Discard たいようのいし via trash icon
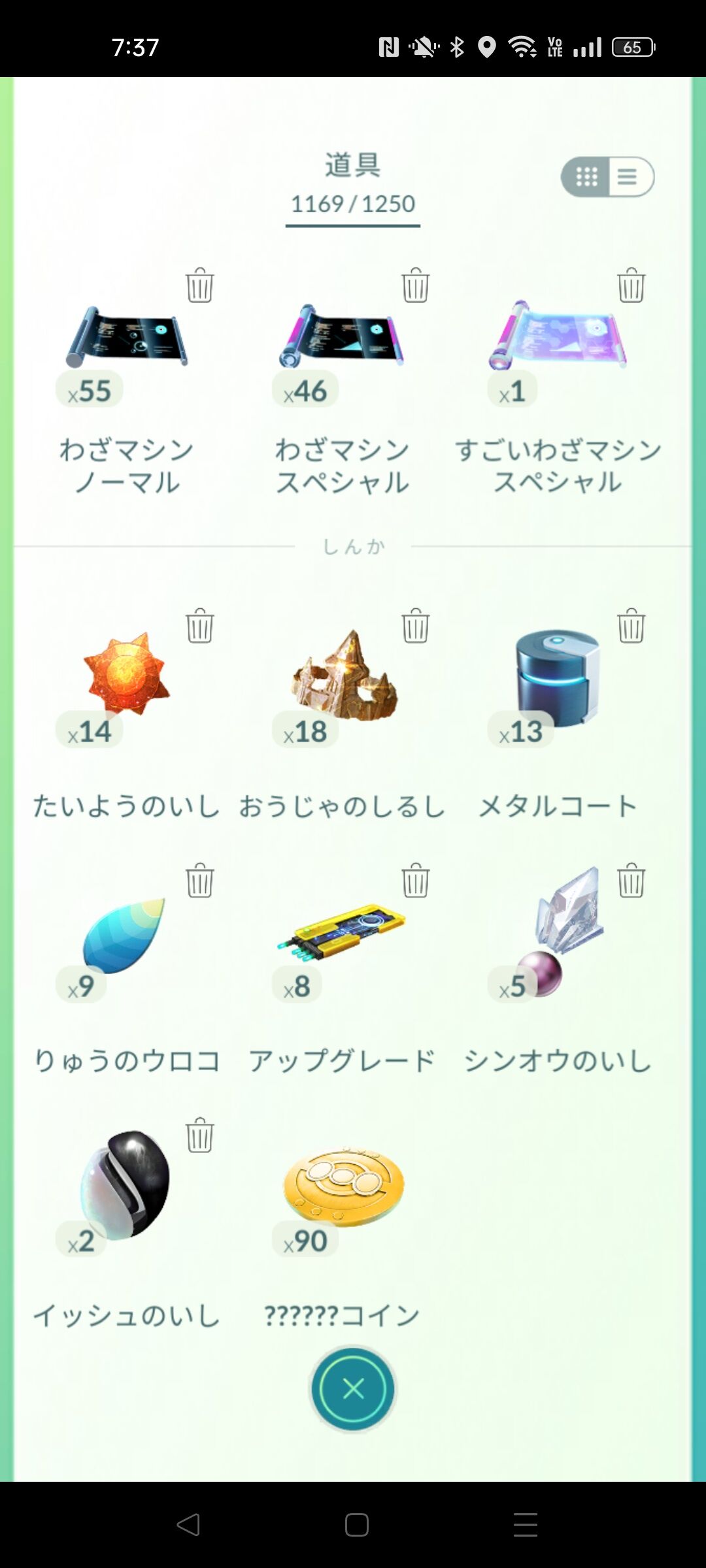 coord(200,626)
